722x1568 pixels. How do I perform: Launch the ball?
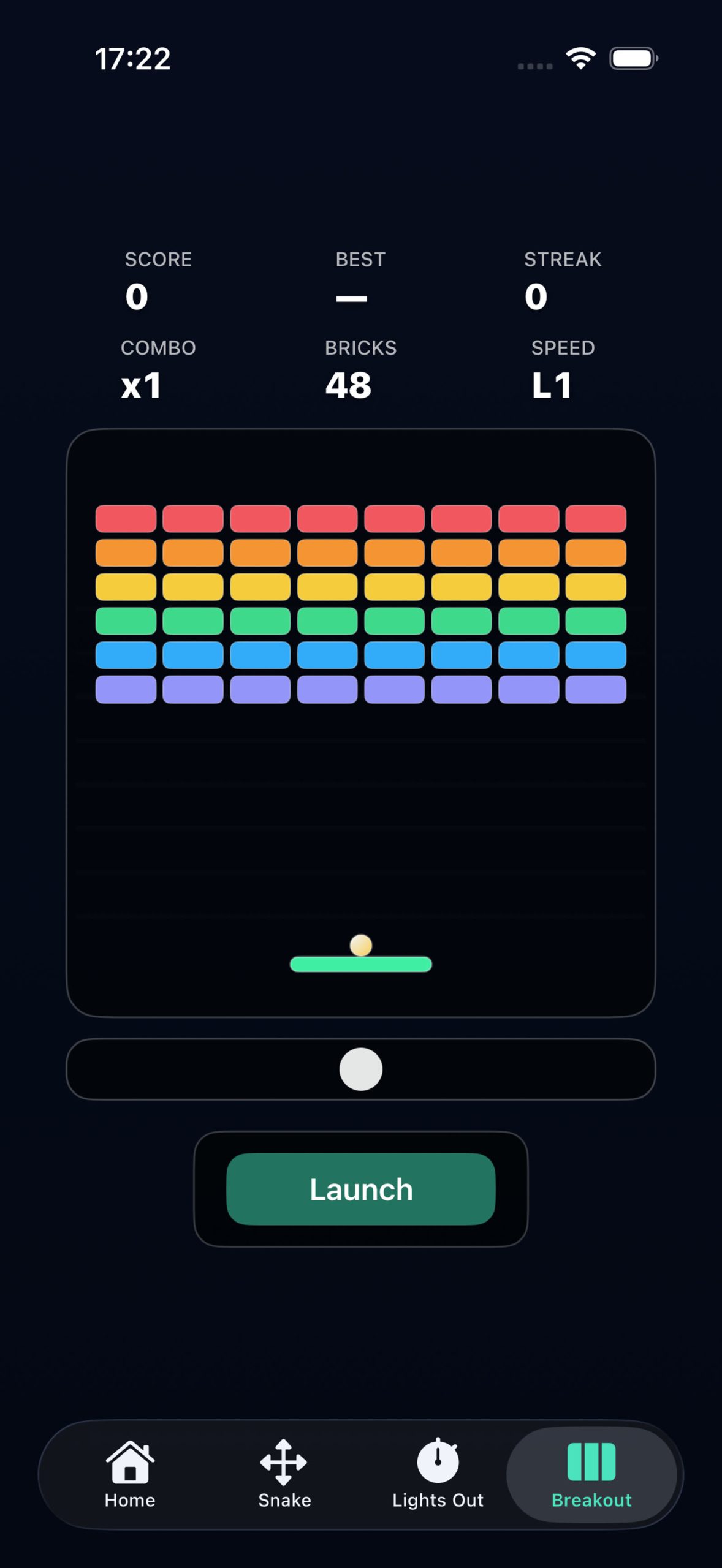click(360, 1189)
